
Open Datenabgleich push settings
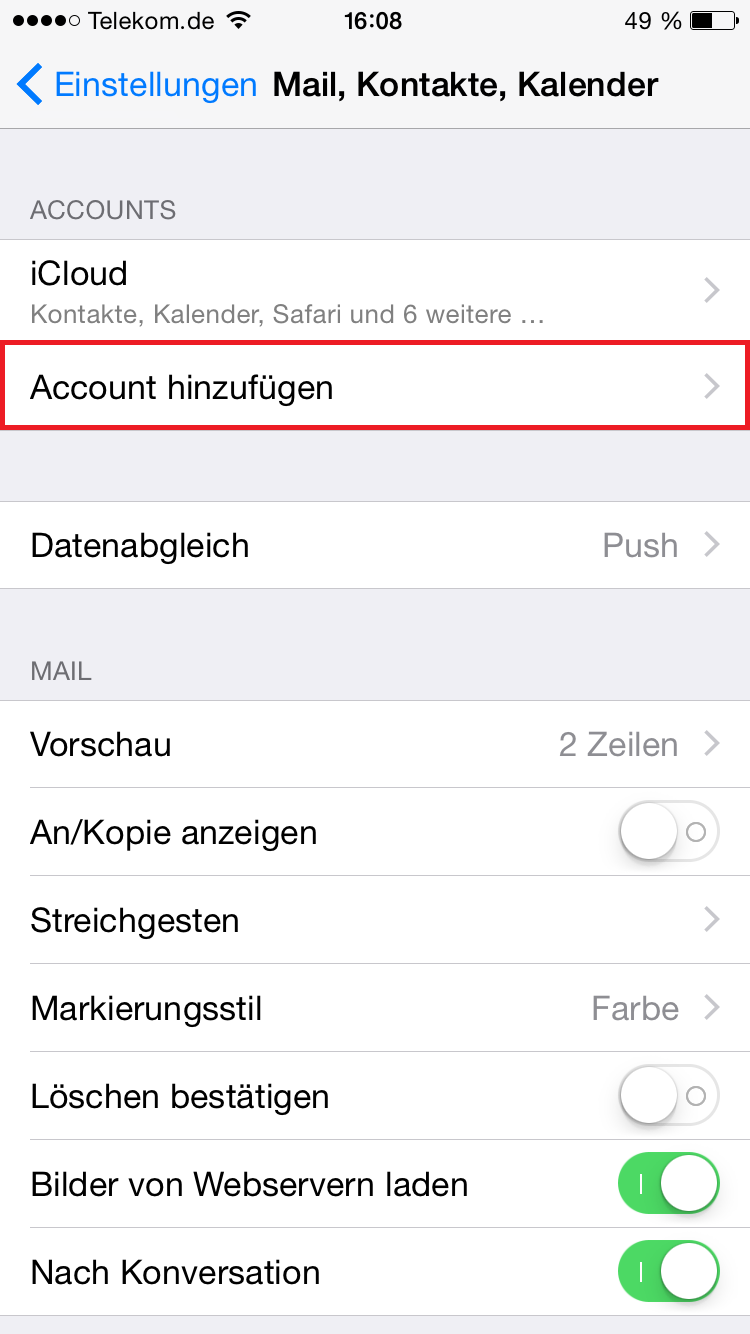[375, 545]
